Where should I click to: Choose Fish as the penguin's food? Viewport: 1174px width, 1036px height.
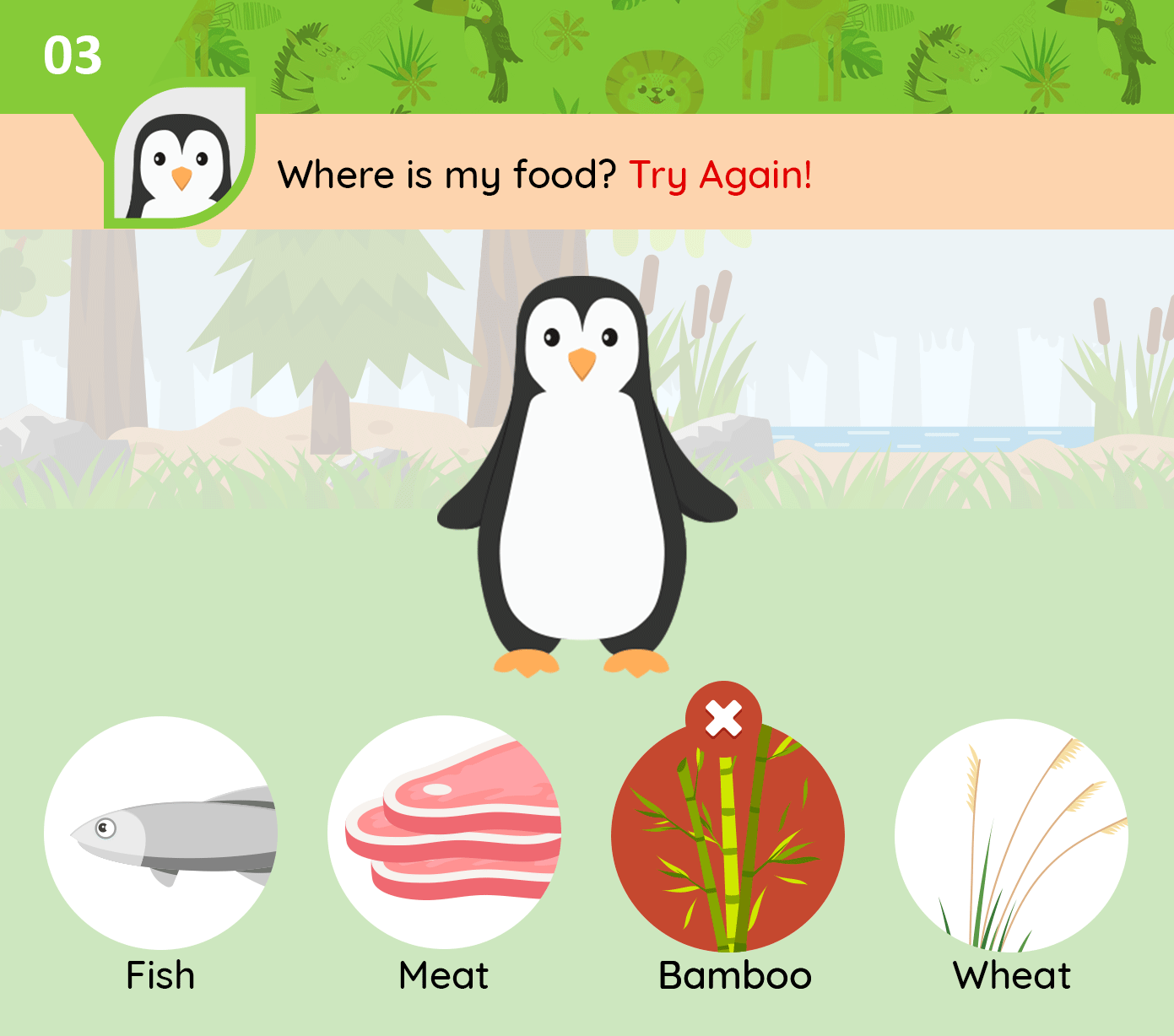[x=160, y=833]
